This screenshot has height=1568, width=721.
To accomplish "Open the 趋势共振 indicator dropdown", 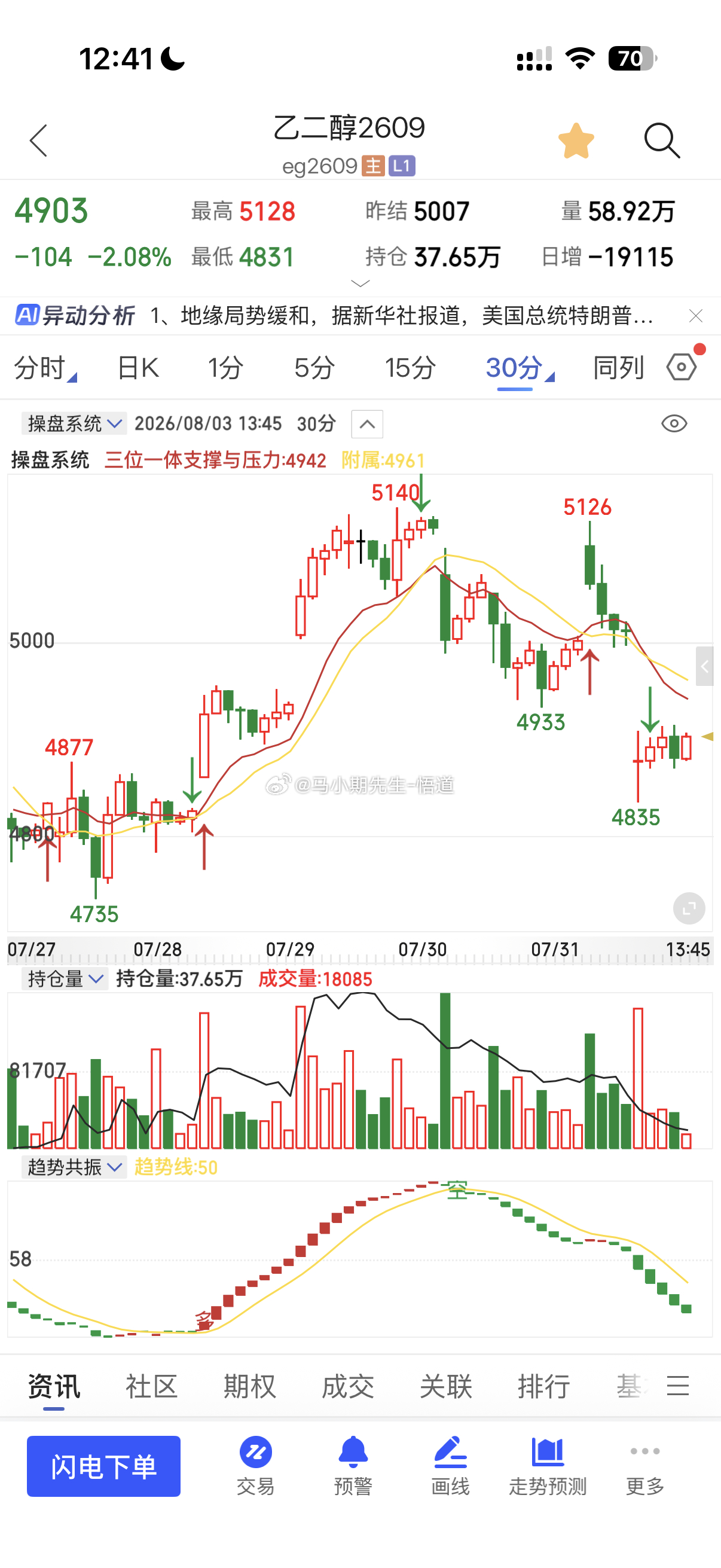I will click(x=74, y=1167).
